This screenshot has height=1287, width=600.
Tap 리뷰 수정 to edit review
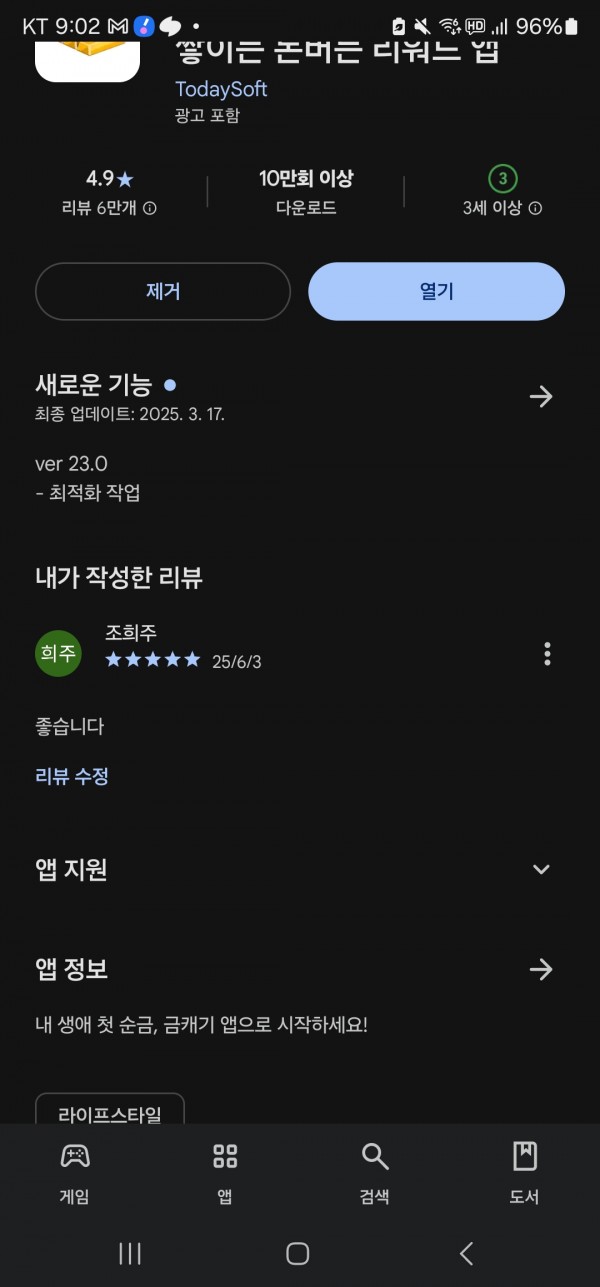point(72,776)
